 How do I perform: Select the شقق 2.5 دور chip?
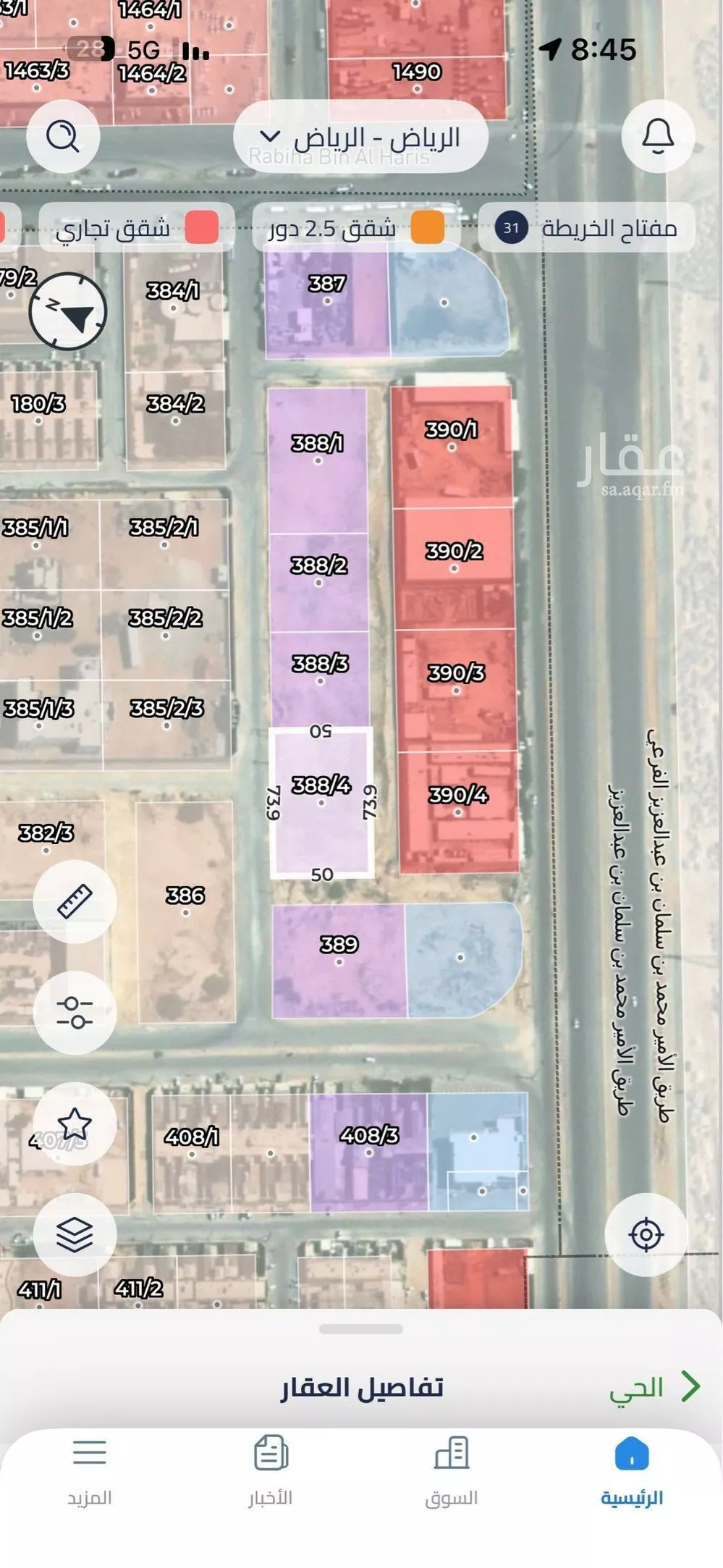[355, 228]
